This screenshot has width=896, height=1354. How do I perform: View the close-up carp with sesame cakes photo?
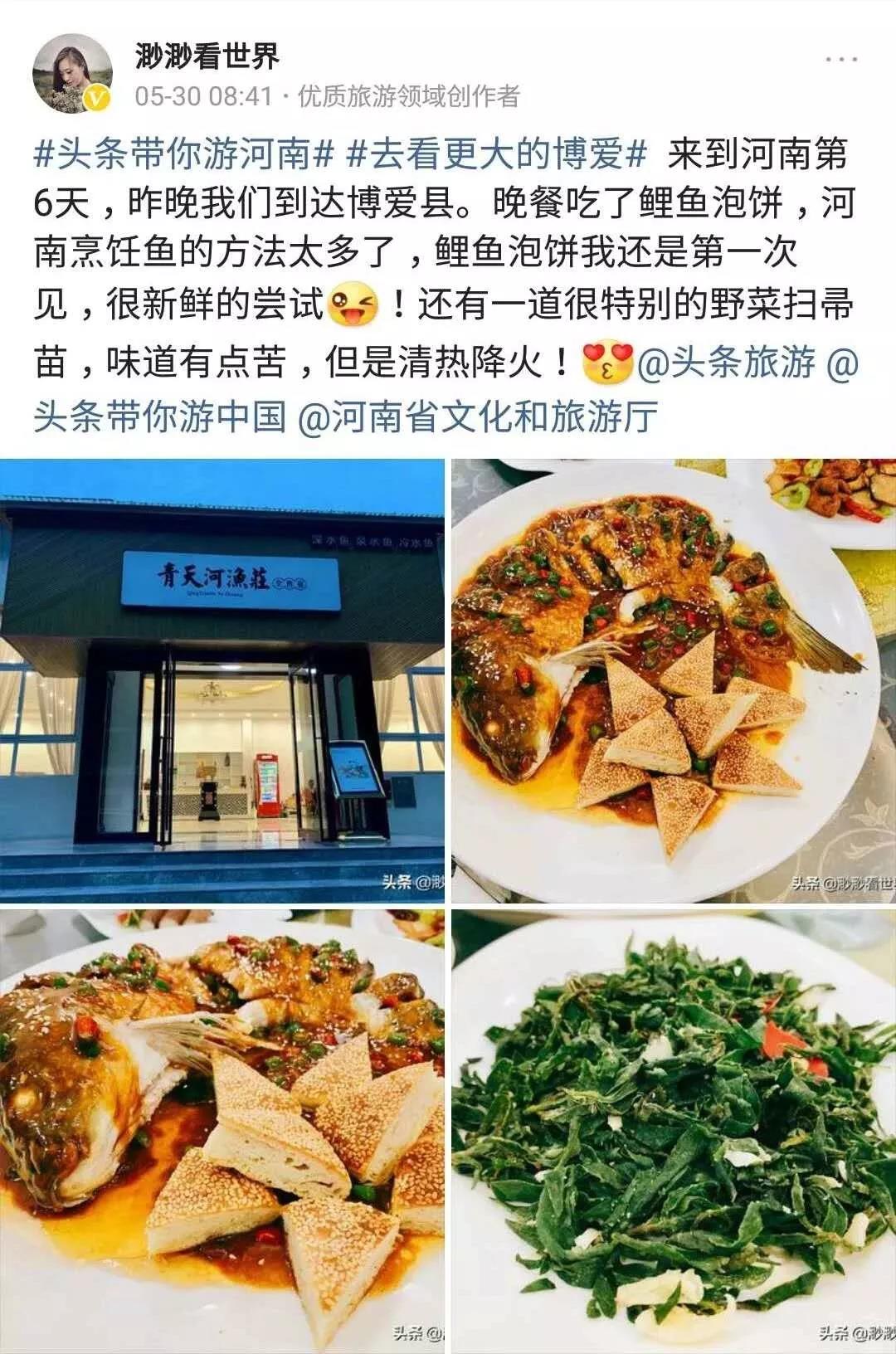pos(222,1132)
